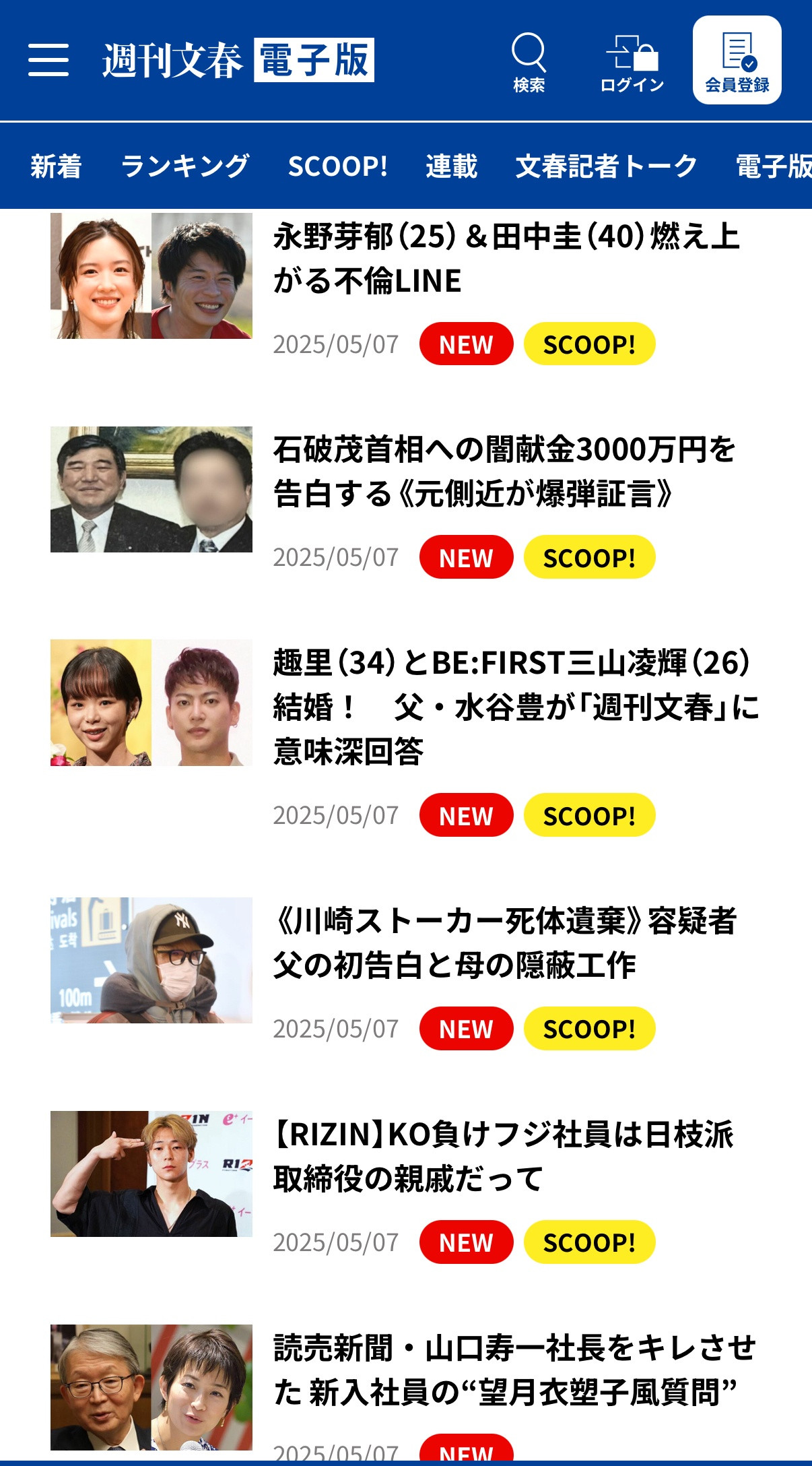Go to the 文春記者トーク tab

point(606,166)
